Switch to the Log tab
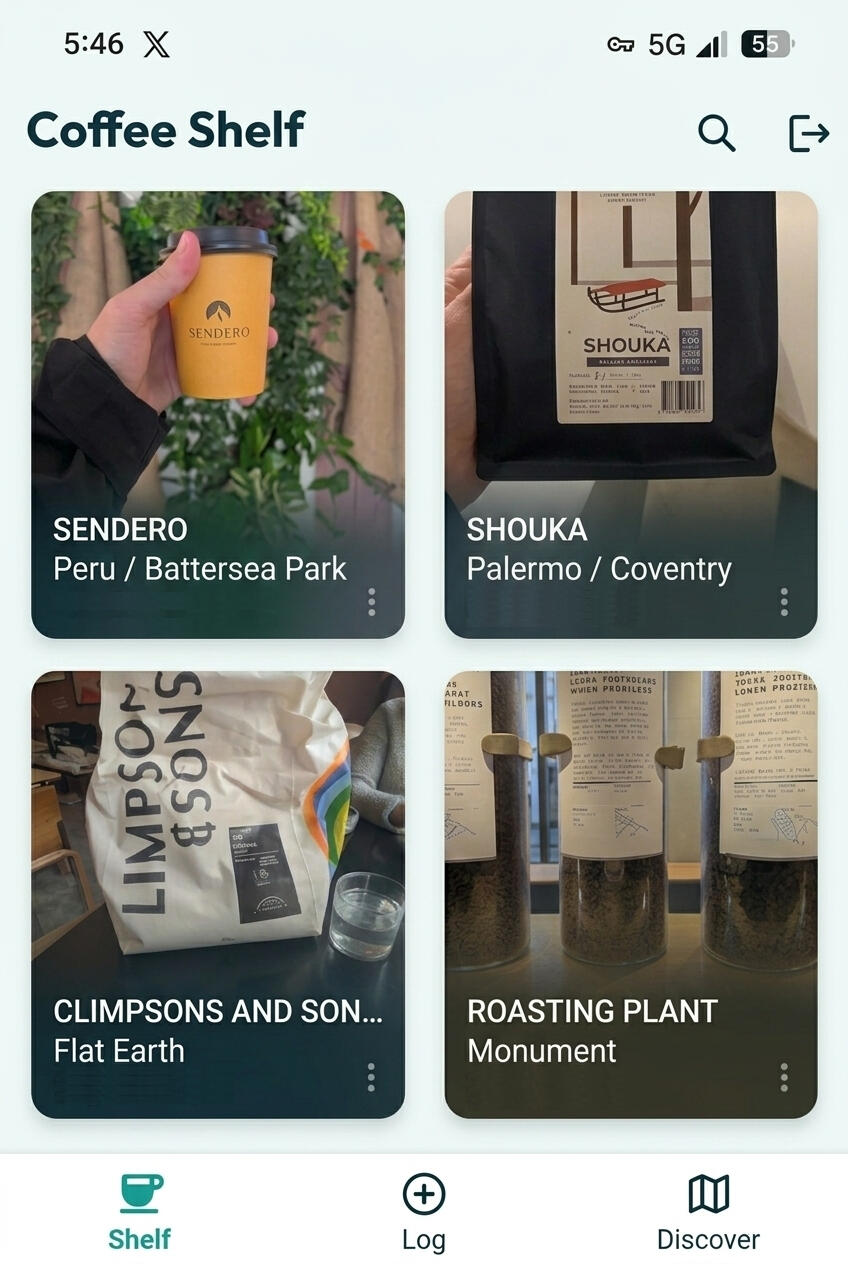 coord(423,1212)
